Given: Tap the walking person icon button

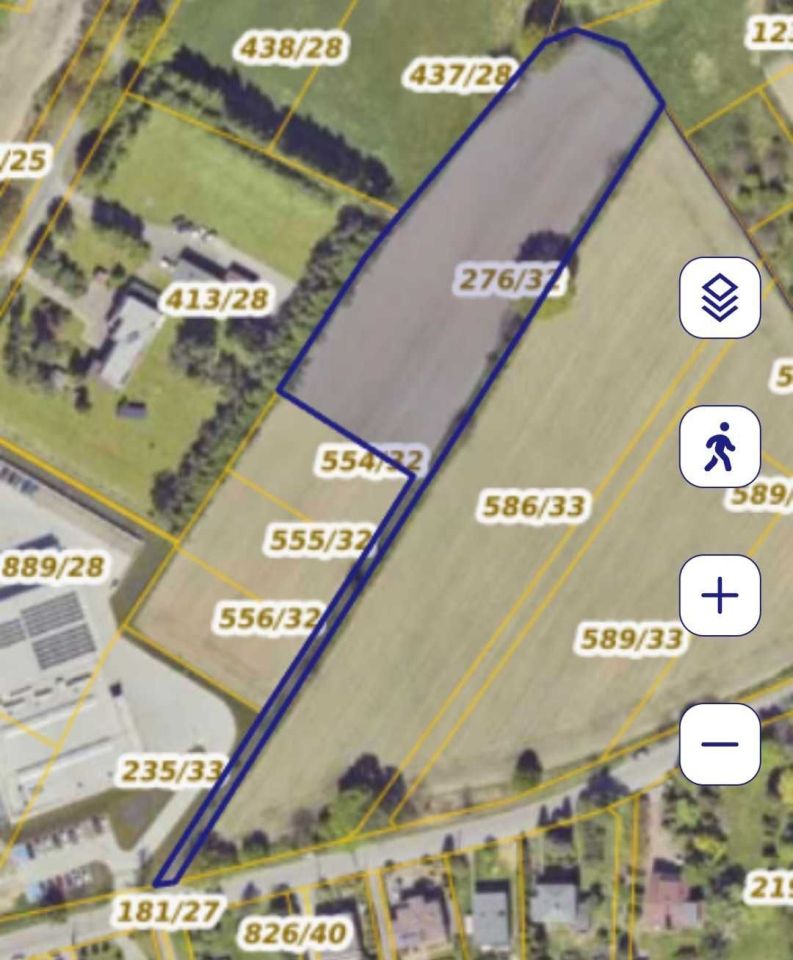Looking at the screenshot, I should pos(719,446).
